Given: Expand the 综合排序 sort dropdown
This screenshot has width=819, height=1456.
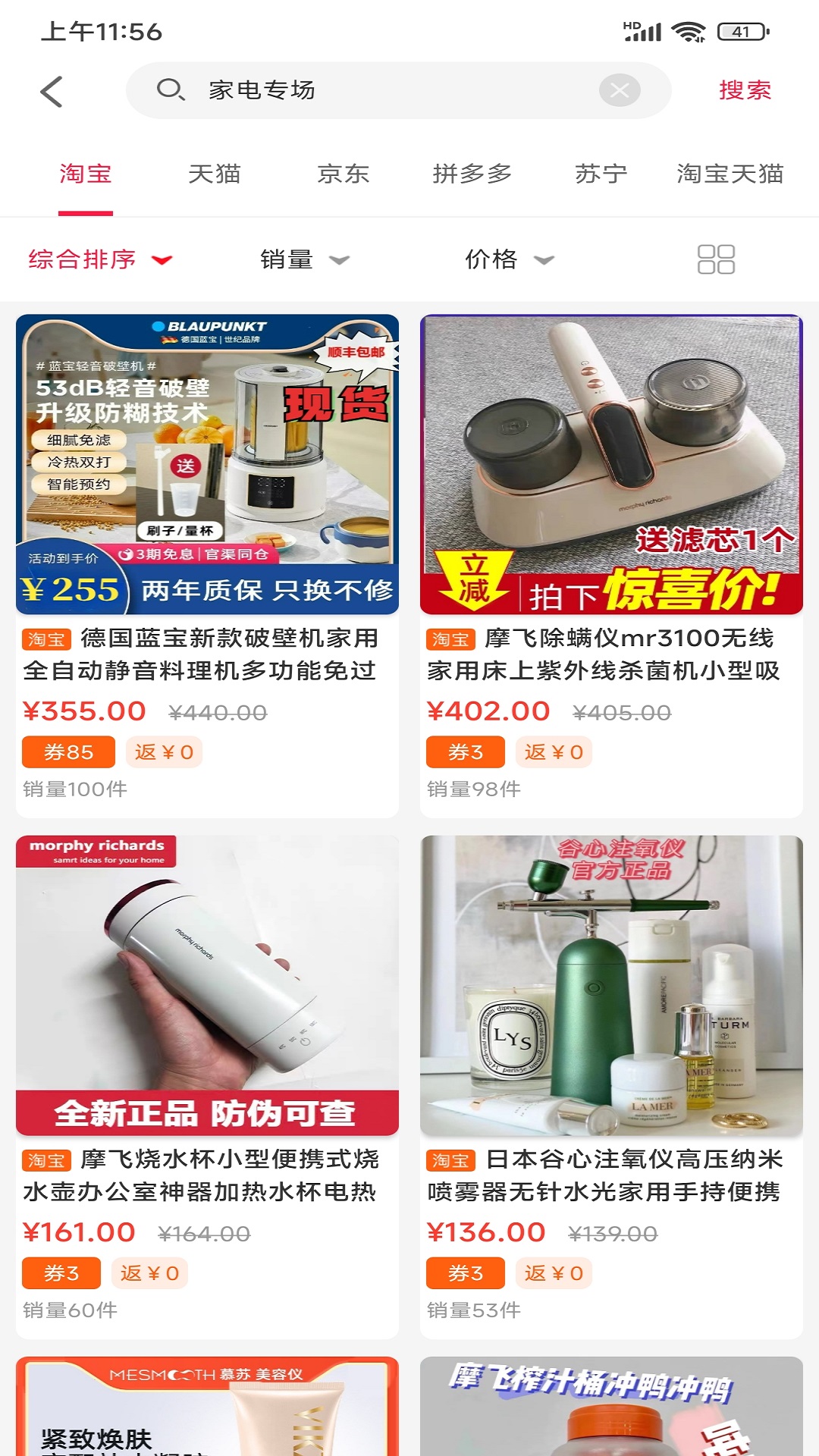Looking at the screenshot, I should coord(100,259).
